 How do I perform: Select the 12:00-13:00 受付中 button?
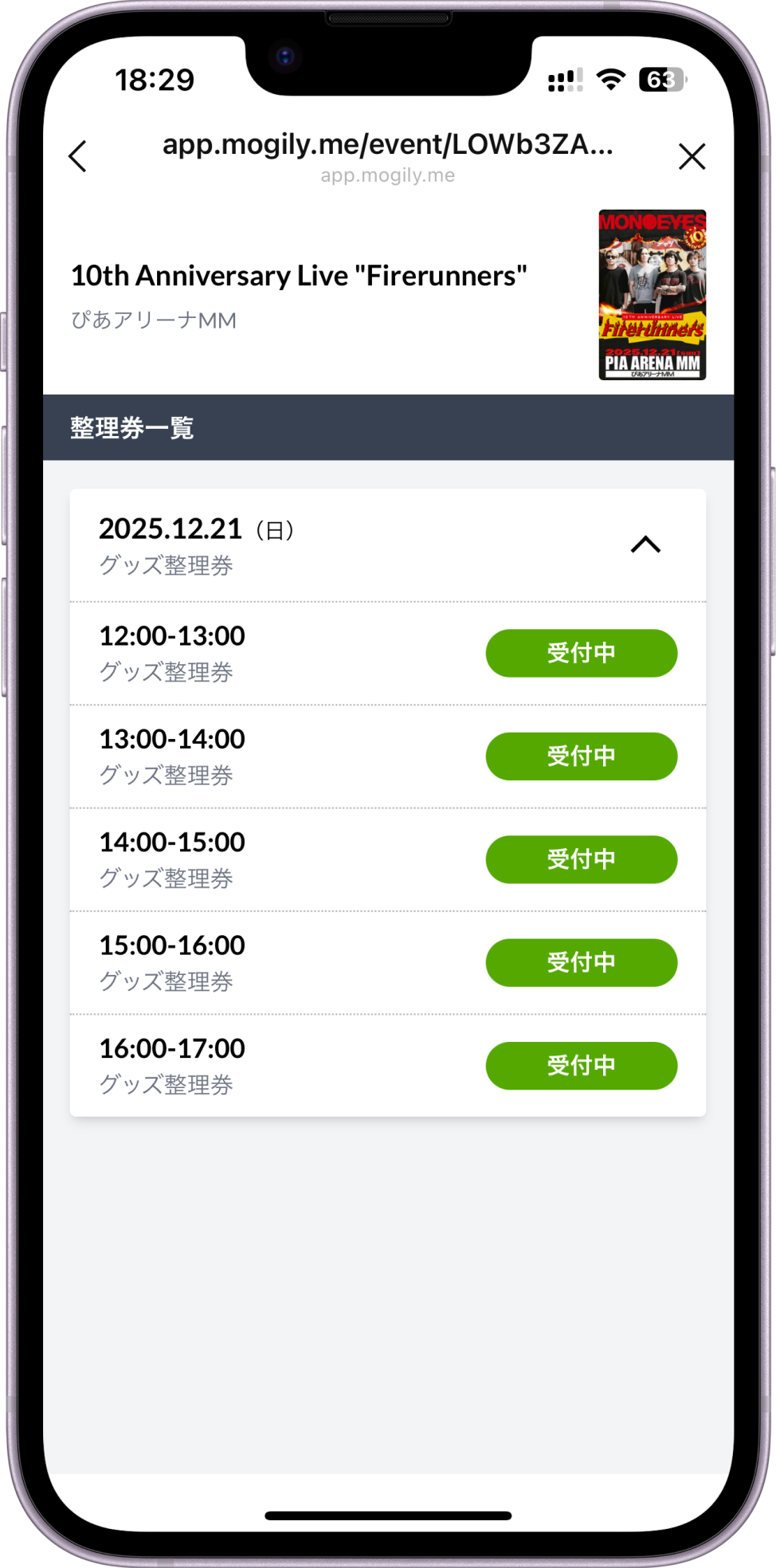click(581, 653)
